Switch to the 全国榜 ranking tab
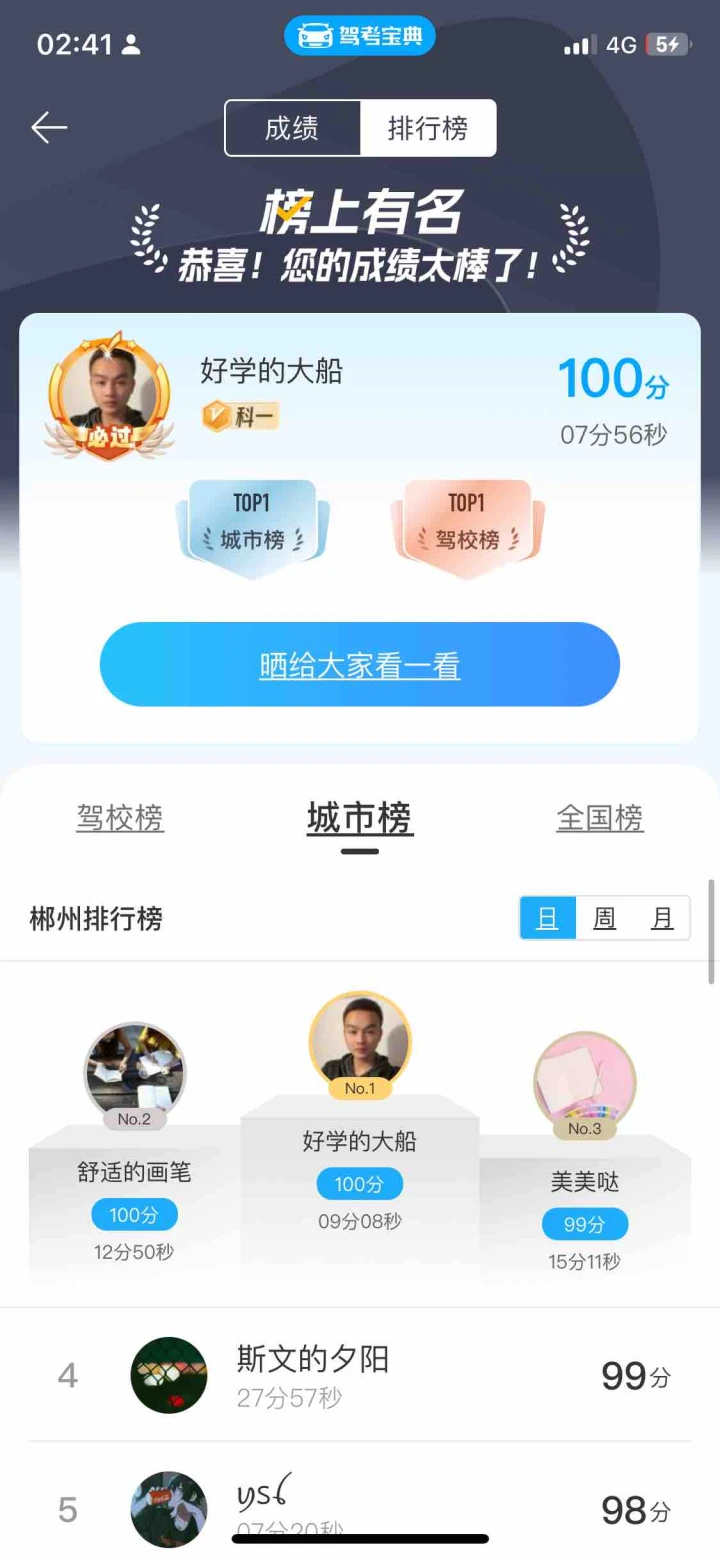Image resolution: width=720 pixels, height=1559 pixels. pyautogui.click(x=600, y=818)
